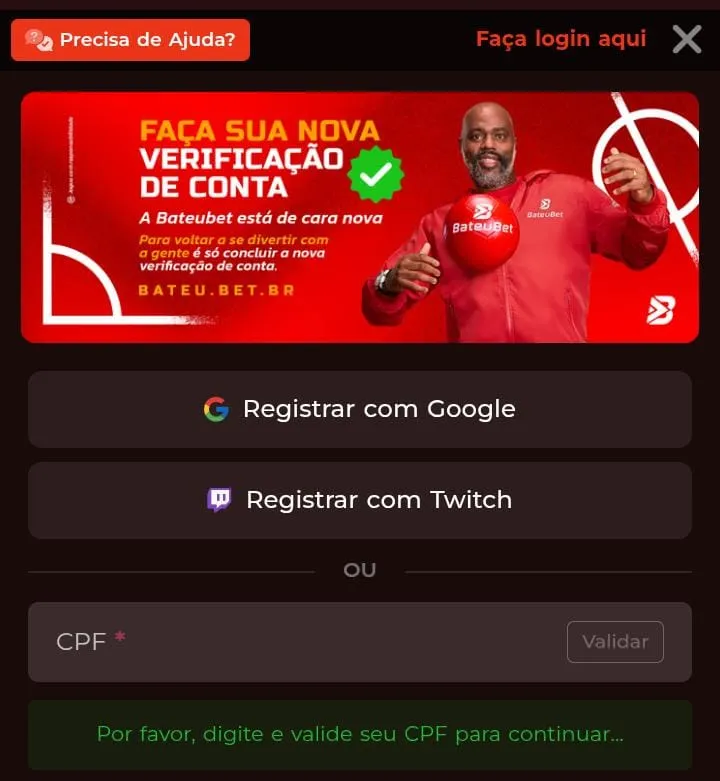This screenshot has height=781, width=720.
Task: Click the BateuBet logo on the red ball
Action: point(481,226)
